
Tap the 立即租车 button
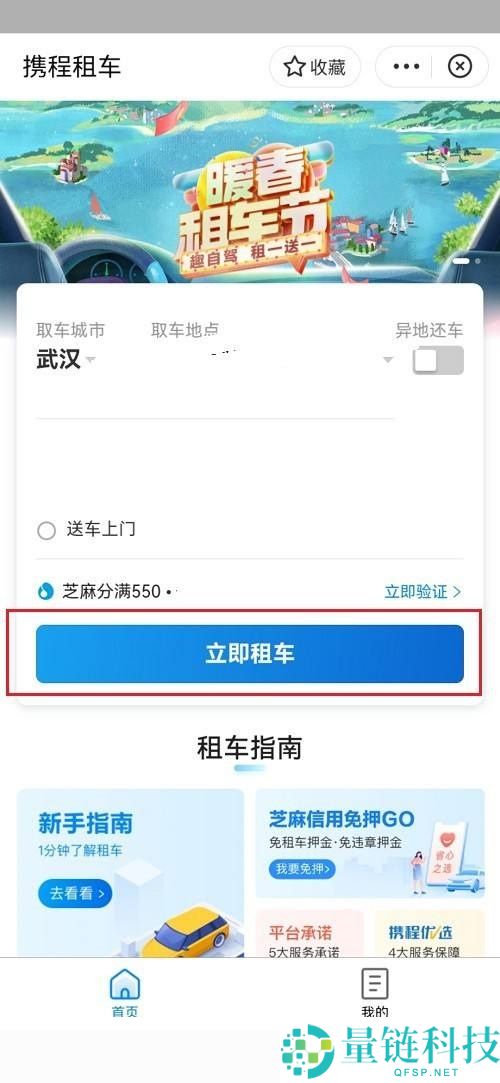tap(250, 653)
